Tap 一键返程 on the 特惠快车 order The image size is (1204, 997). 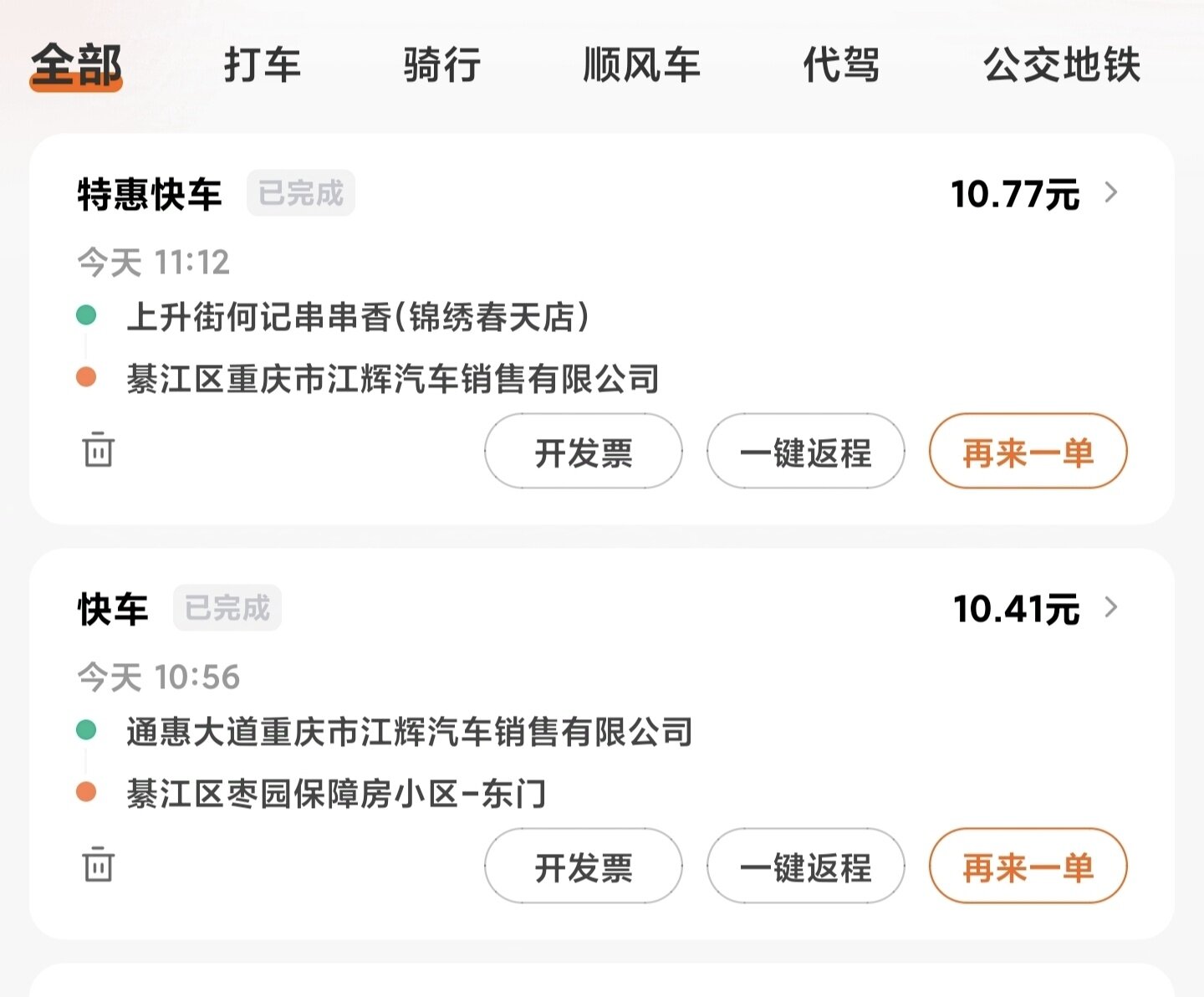point(806,451)
